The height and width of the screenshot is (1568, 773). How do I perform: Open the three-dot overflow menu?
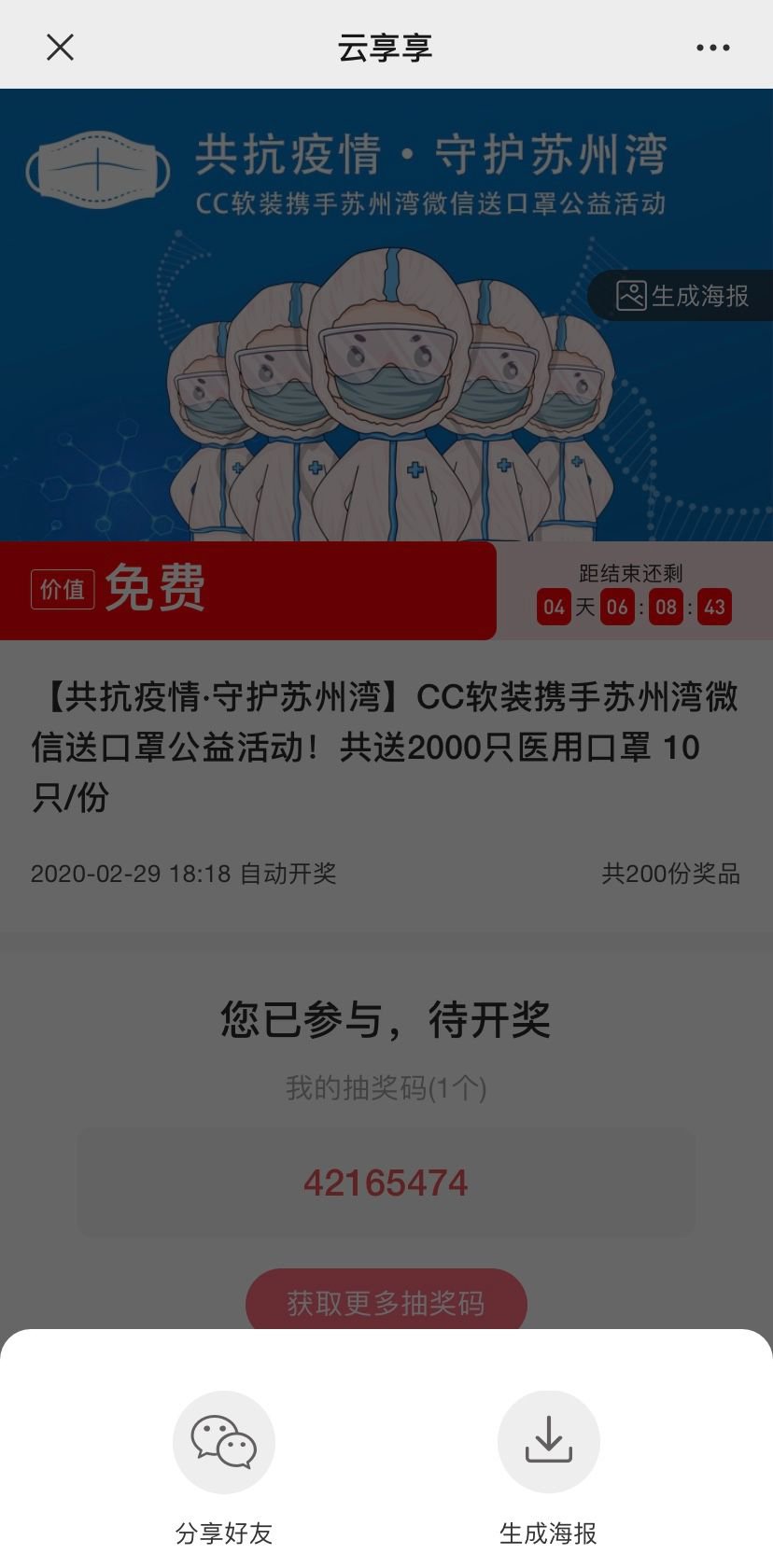point(712,48)
